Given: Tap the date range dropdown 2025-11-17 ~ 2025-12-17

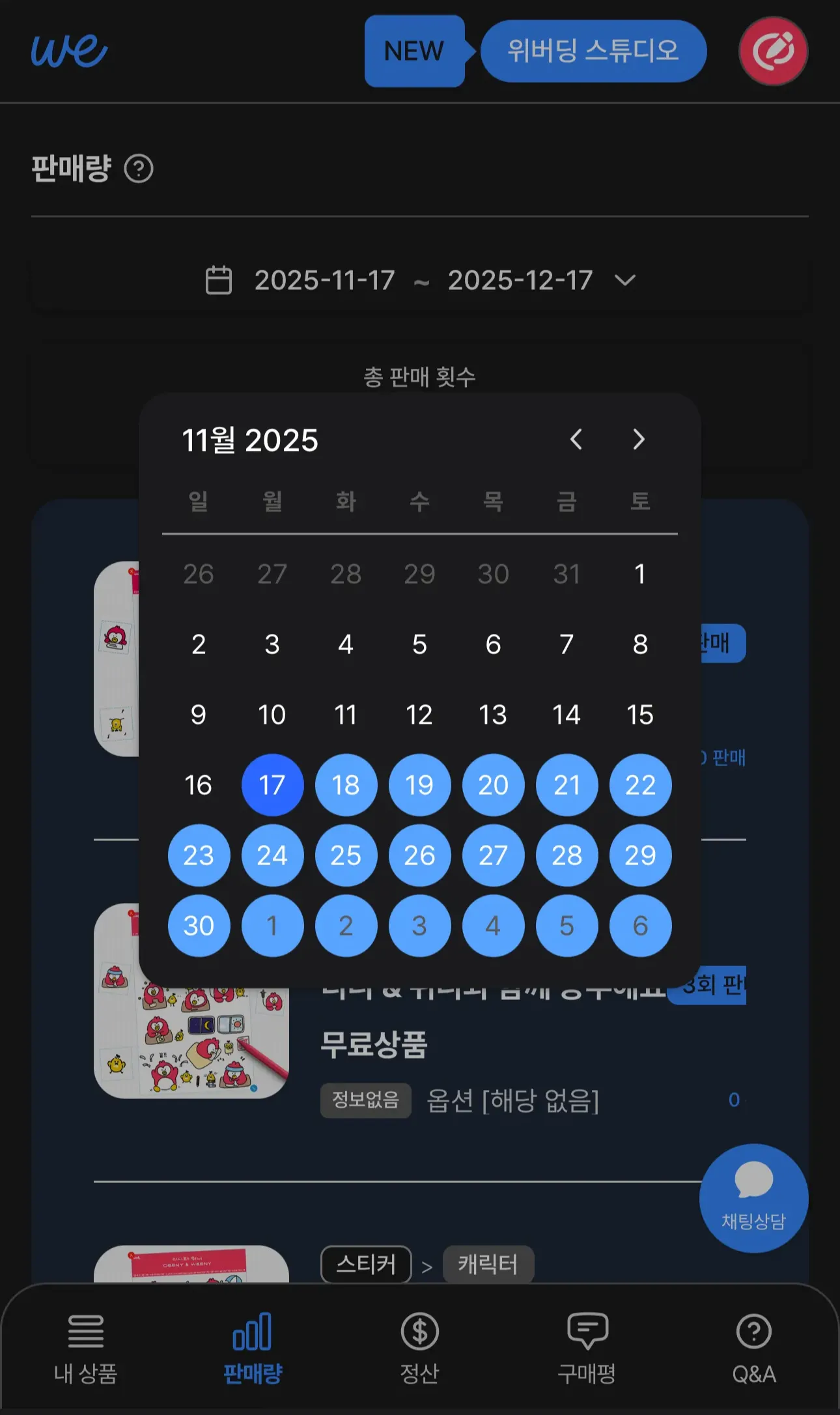Looking at the screenshot, I should tap(420, 281).
